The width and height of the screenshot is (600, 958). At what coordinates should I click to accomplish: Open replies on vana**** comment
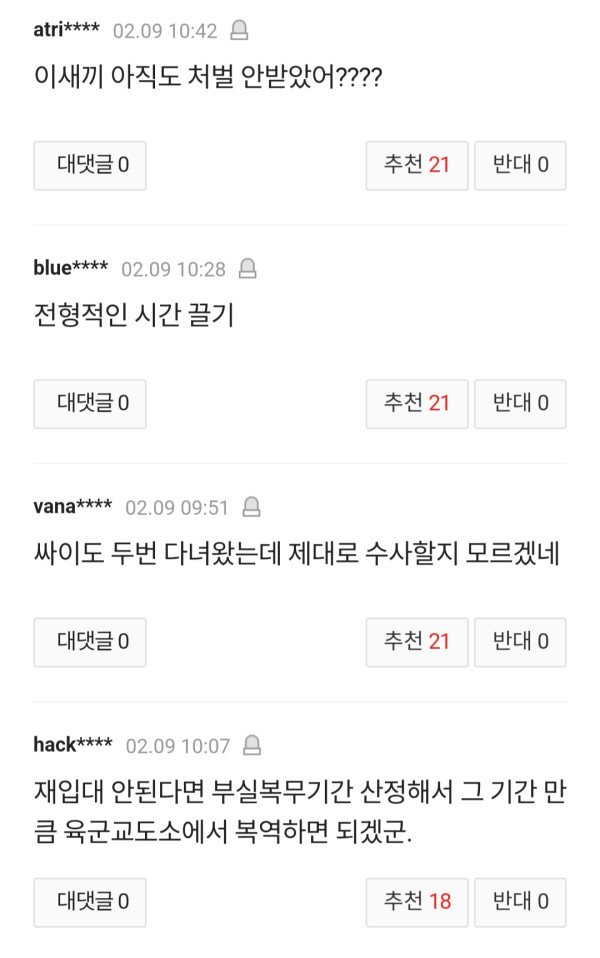[x=90, y=642]
